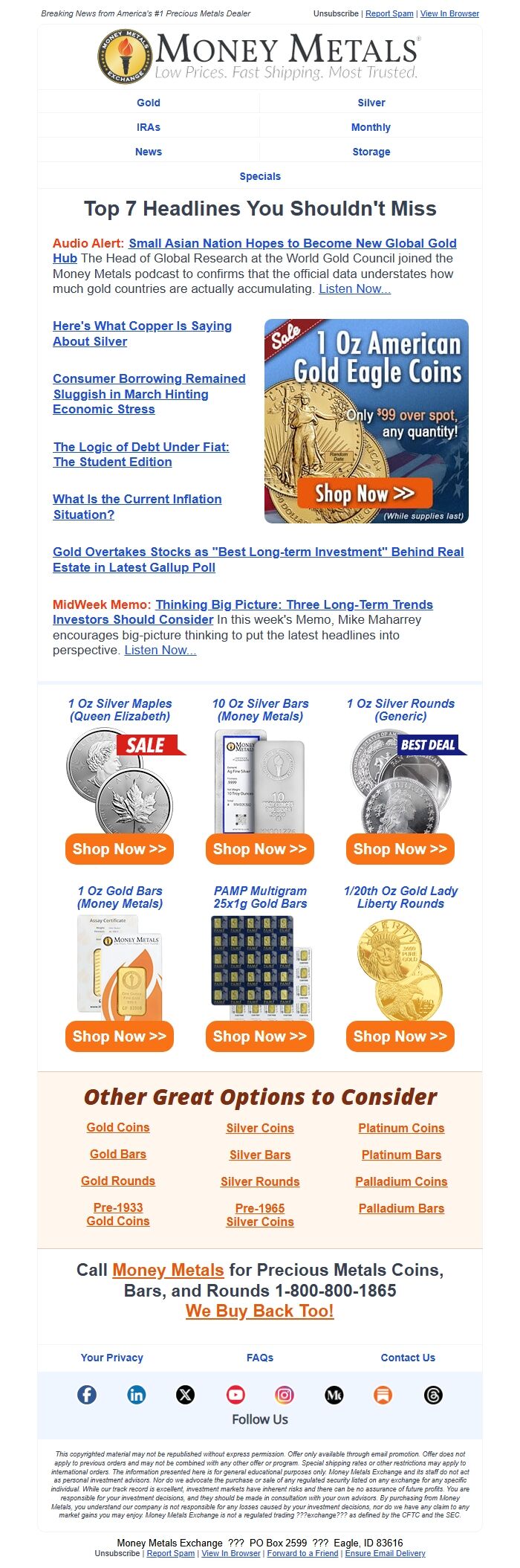
Task: Shop Now for 1/20th Oz Gold Lady Liberty
Action: tap(400, 1036)
